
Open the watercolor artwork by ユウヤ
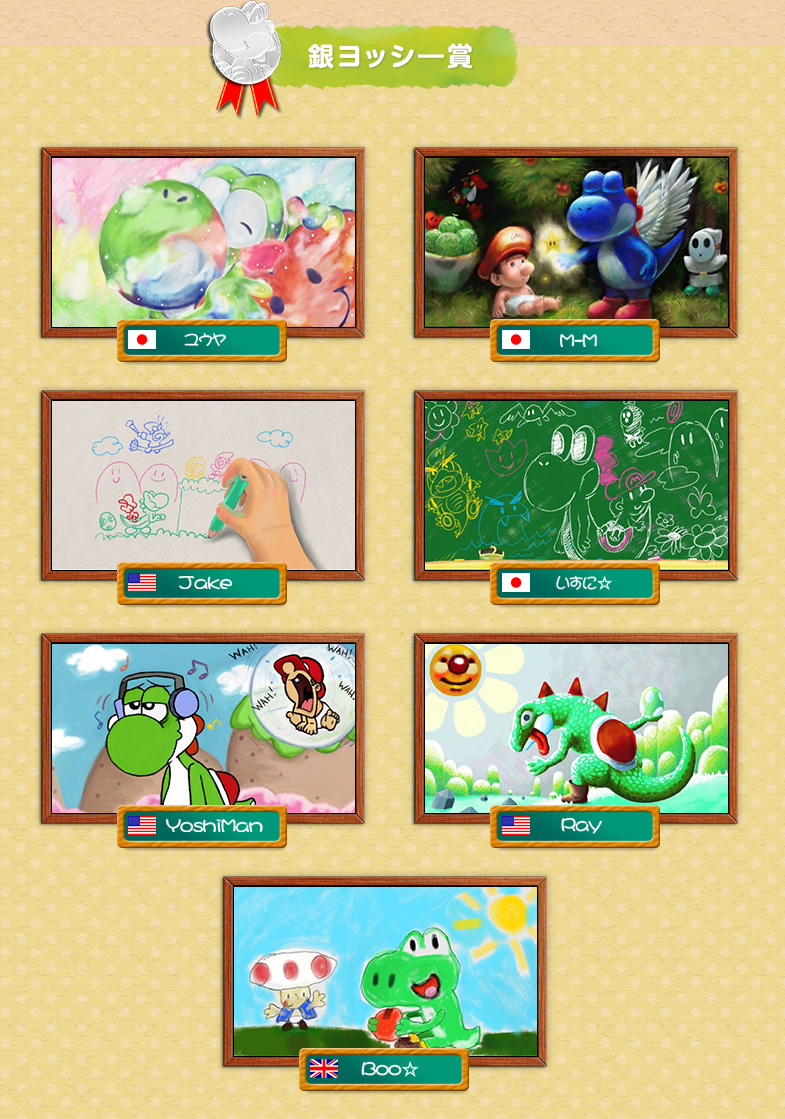[203, 240]
